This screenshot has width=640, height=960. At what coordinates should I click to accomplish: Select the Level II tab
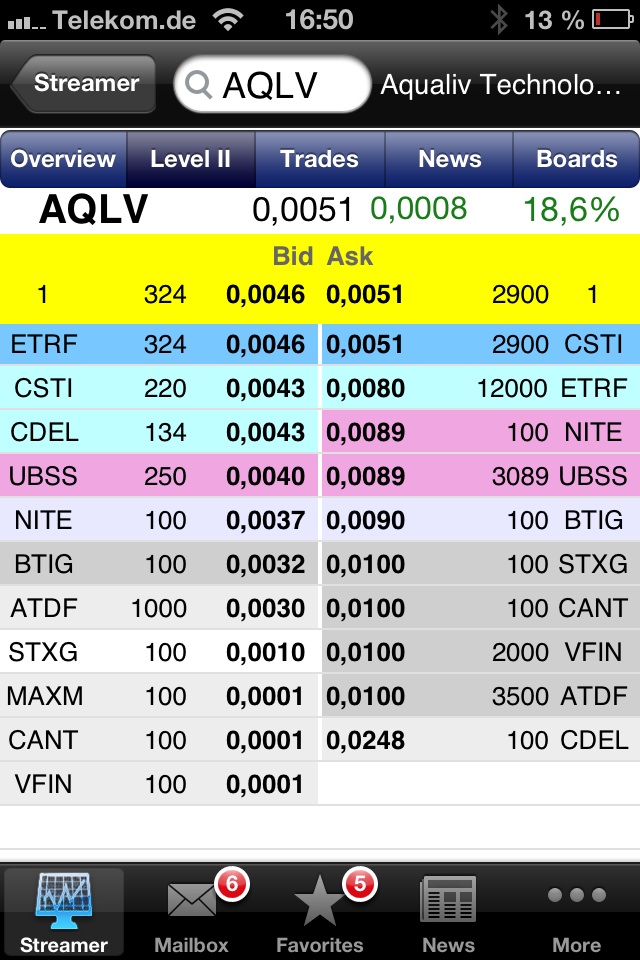tap(191, 159)
